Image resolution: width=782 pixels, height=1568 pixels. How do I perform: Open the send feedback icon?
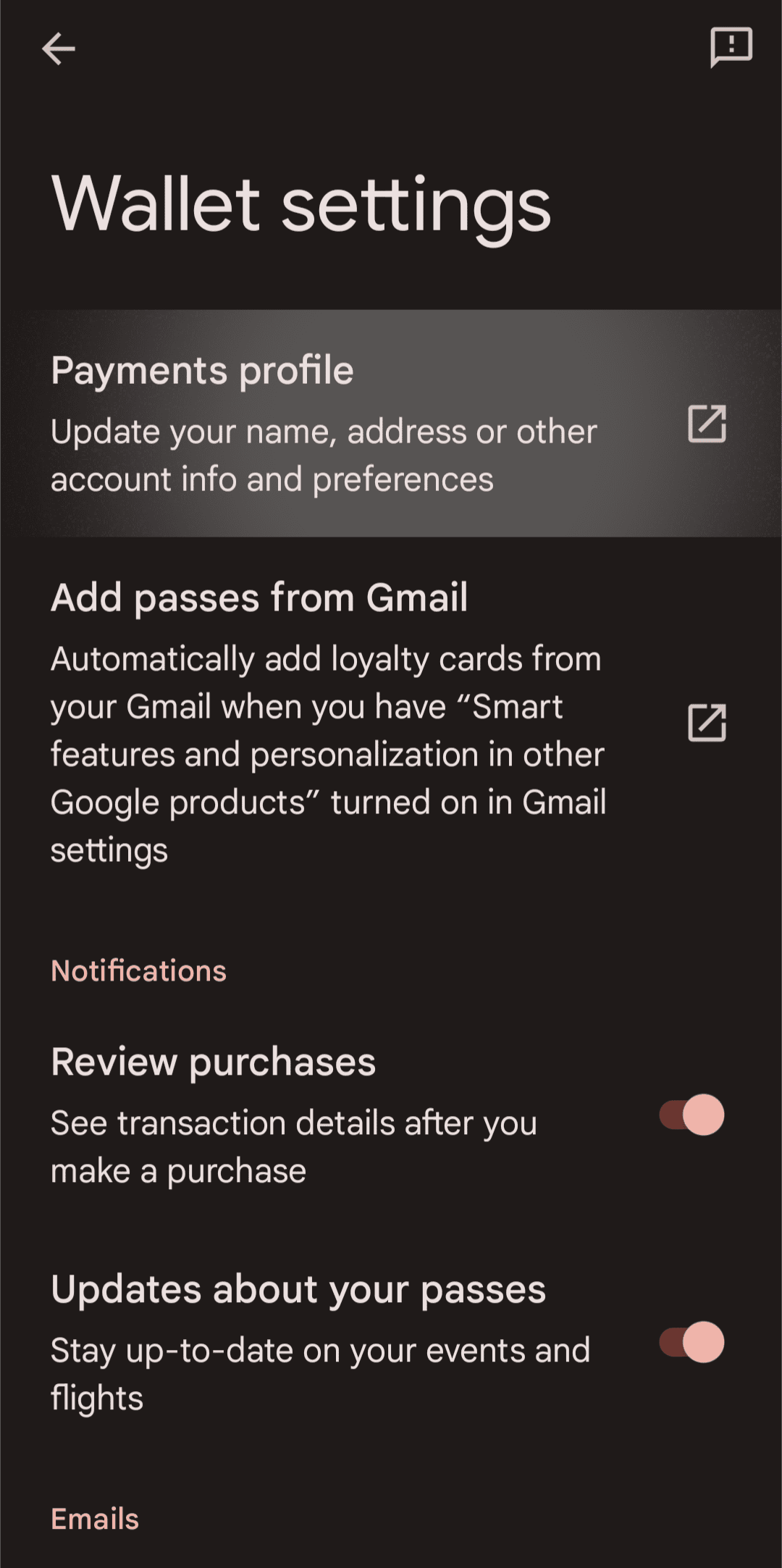(x=731, y=48)
